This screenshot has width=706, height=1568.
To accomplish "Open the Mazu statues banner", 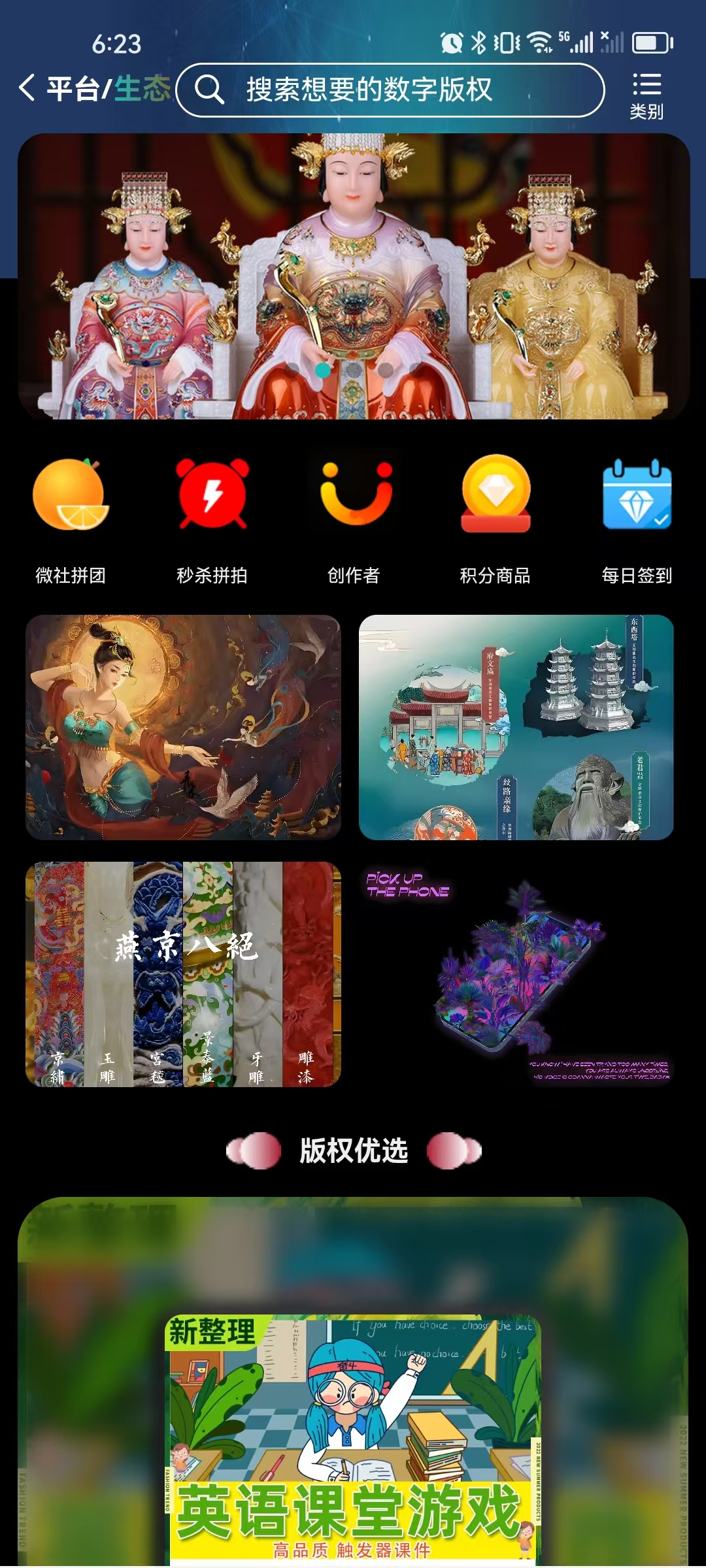I will 353,276.
